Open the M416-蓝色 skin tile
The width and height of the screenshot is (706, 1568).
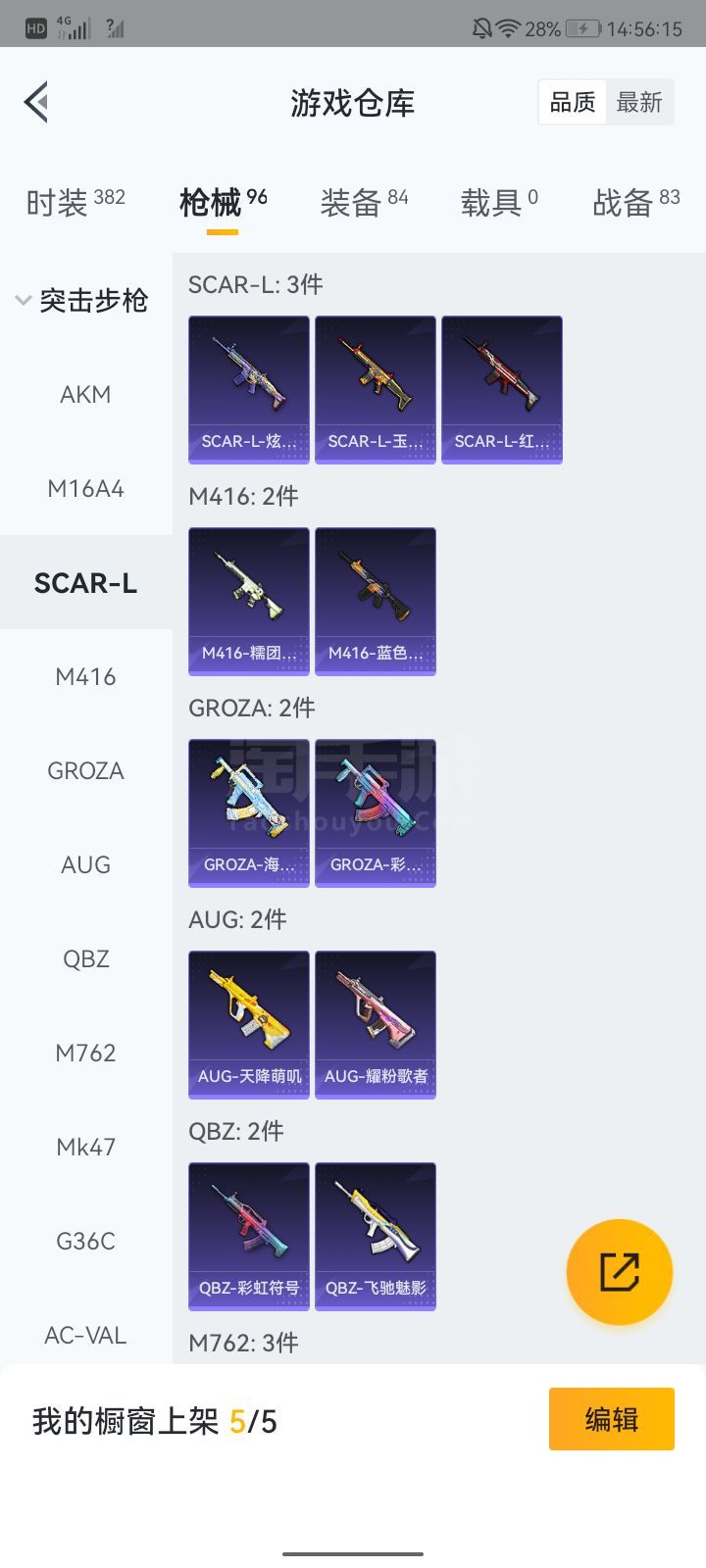click(376, 601)
